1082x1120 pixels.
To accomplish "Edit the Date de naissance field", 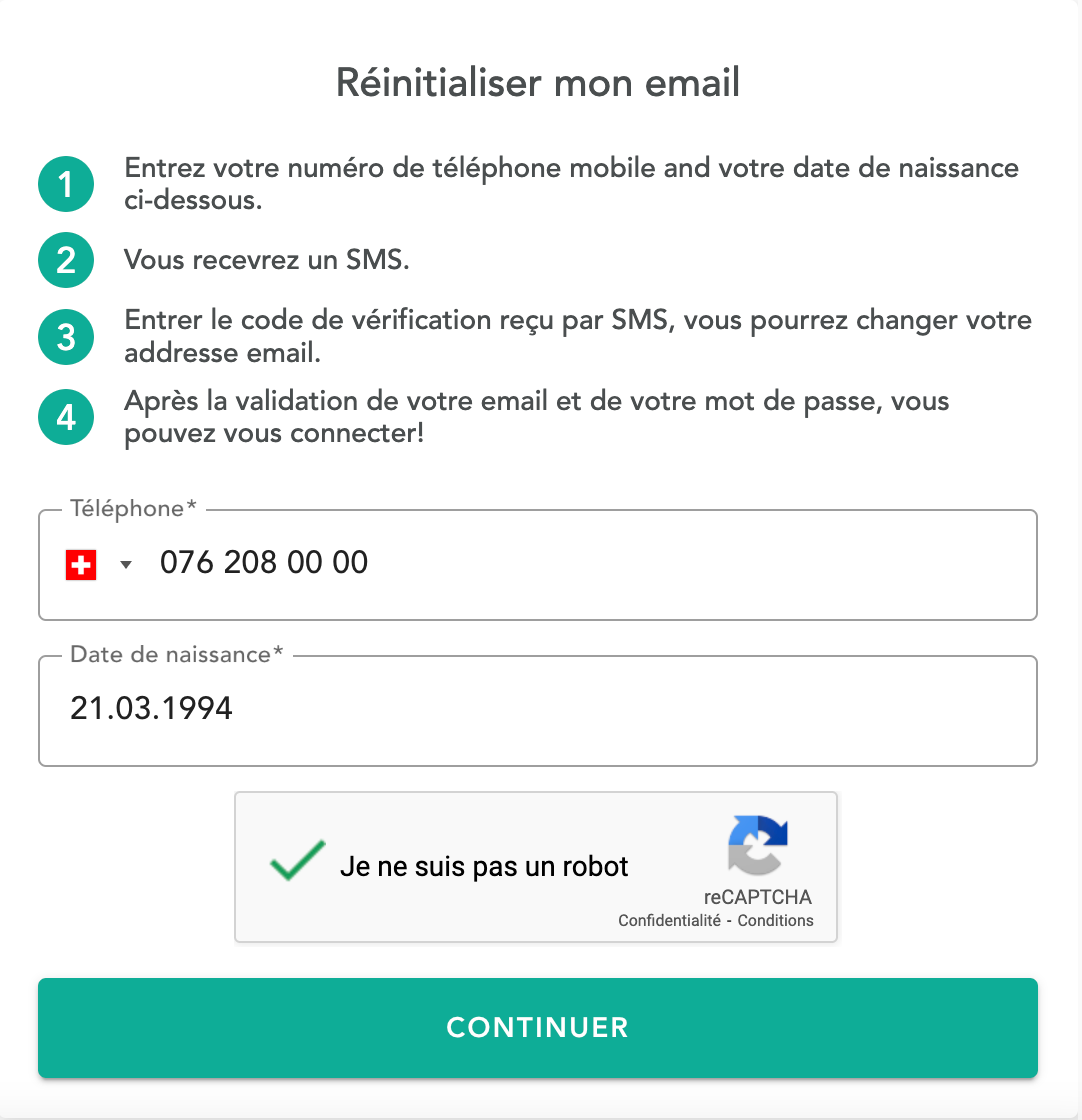I will tap(537, 710).
